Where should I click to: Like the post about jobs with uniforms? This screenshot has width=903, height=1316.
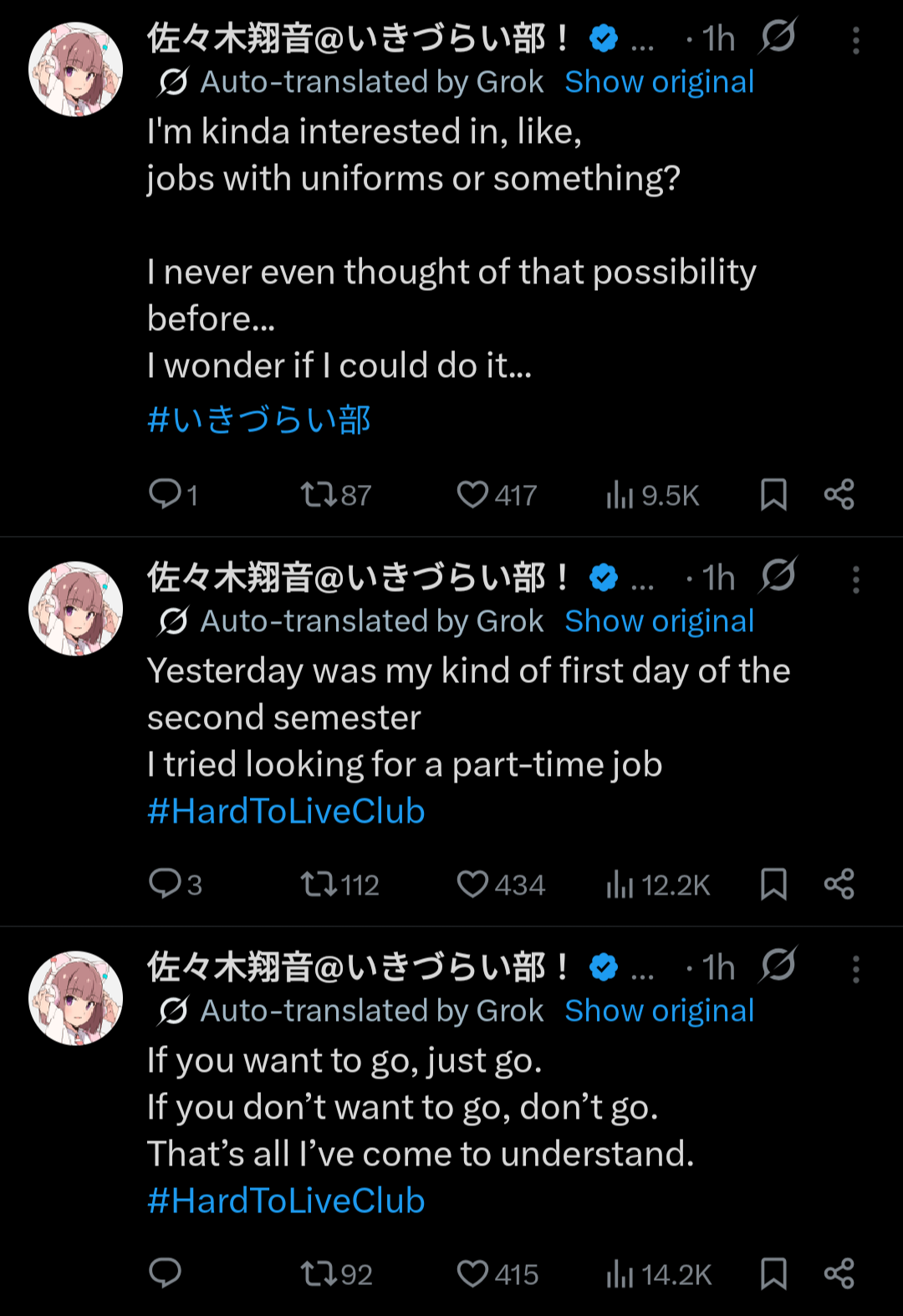[472, 495]
